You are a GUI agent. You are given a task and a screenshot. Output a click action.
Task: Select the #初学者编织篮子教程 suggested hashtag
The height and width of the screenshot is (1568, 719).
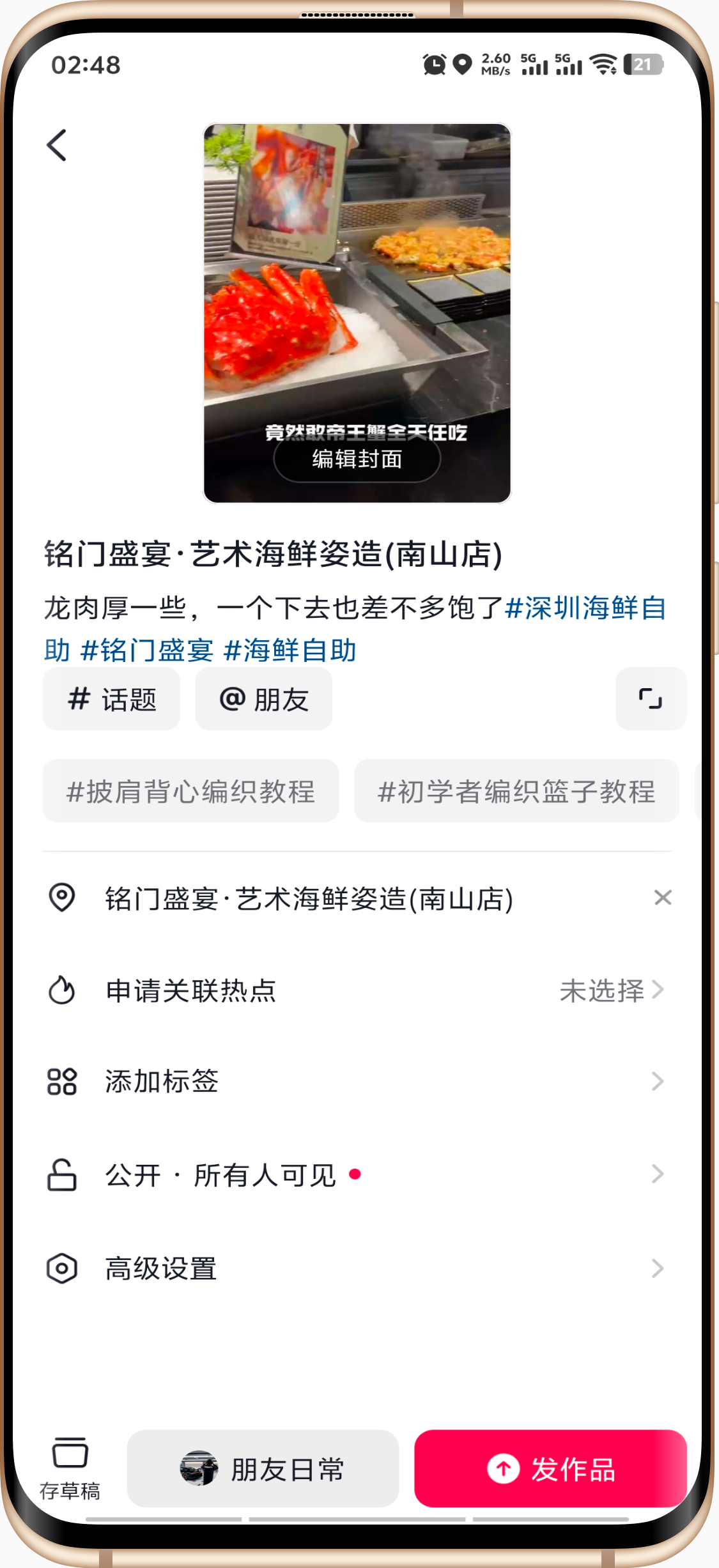tap(516, 791)
